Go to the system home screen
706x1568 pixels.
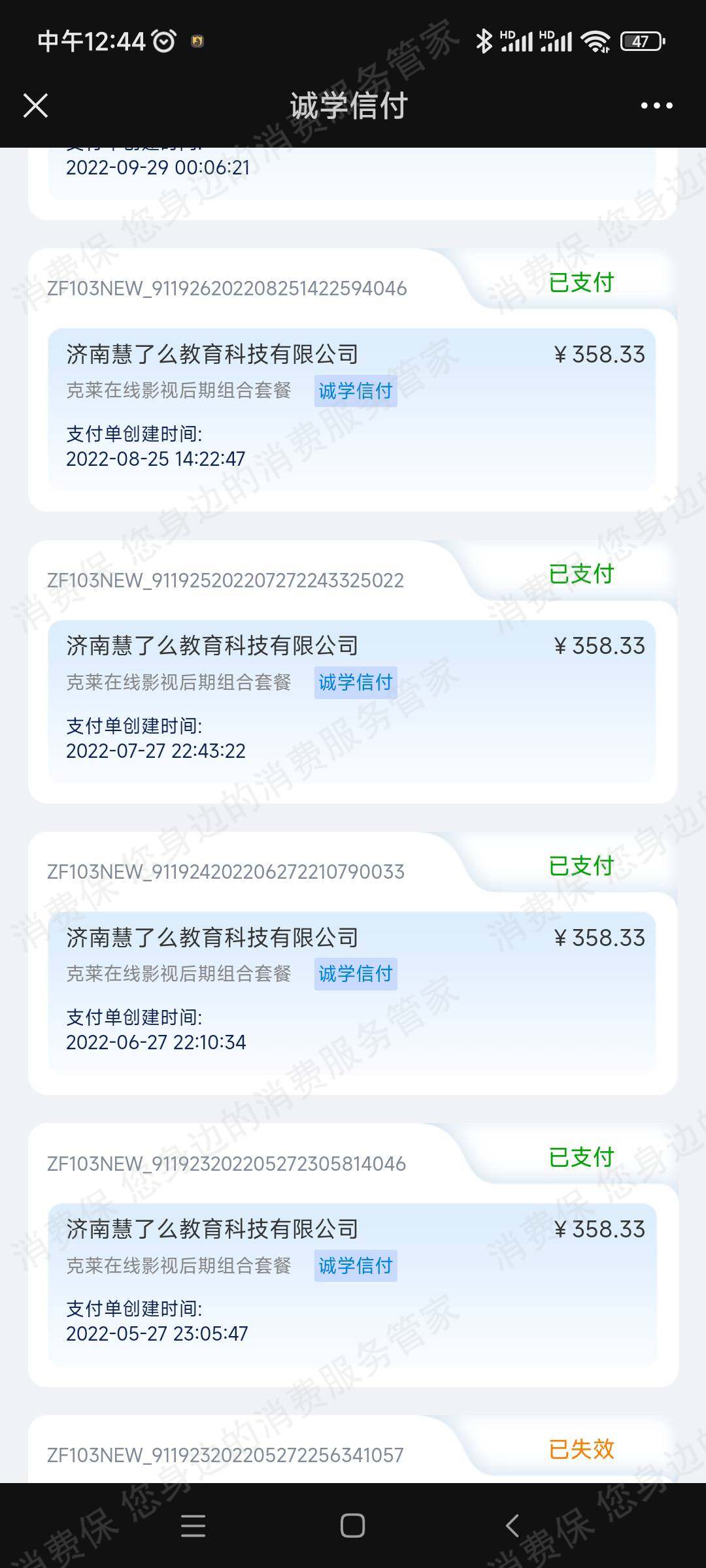click(x=352, y=1526)
